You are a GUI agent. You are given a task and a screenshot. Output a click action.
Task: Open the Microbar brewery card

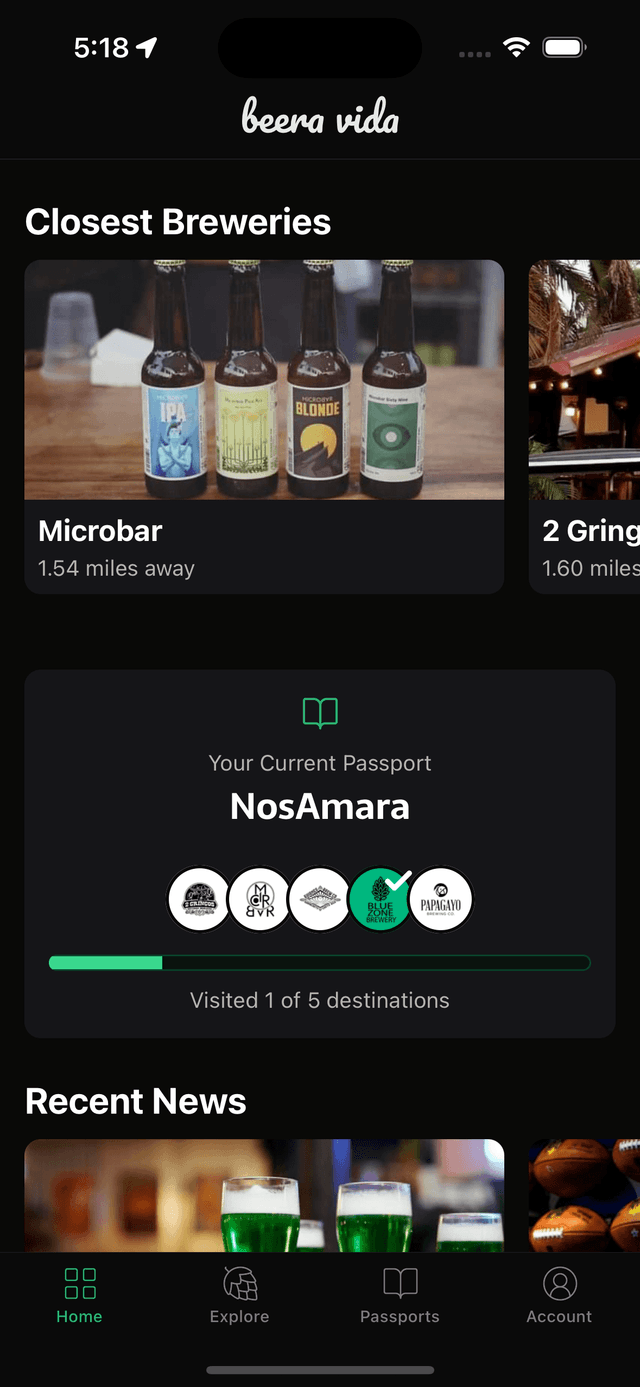click(x=264, y=426)
